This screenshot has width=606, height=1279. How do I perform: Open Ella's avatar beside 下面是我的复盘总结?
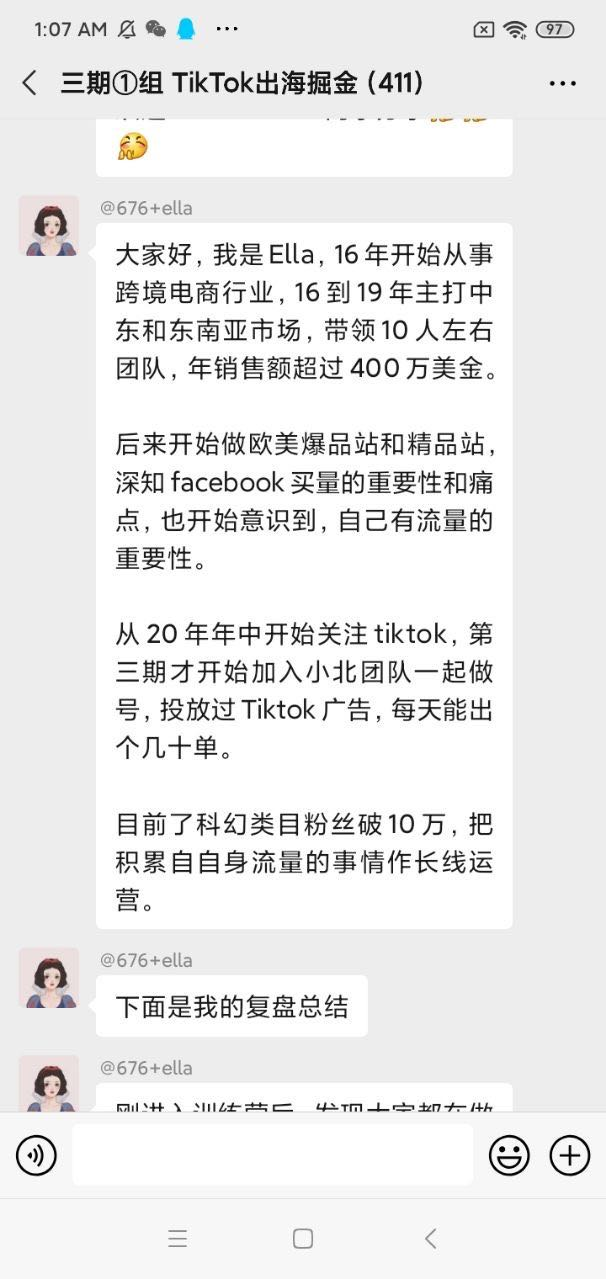pos(48,977)
